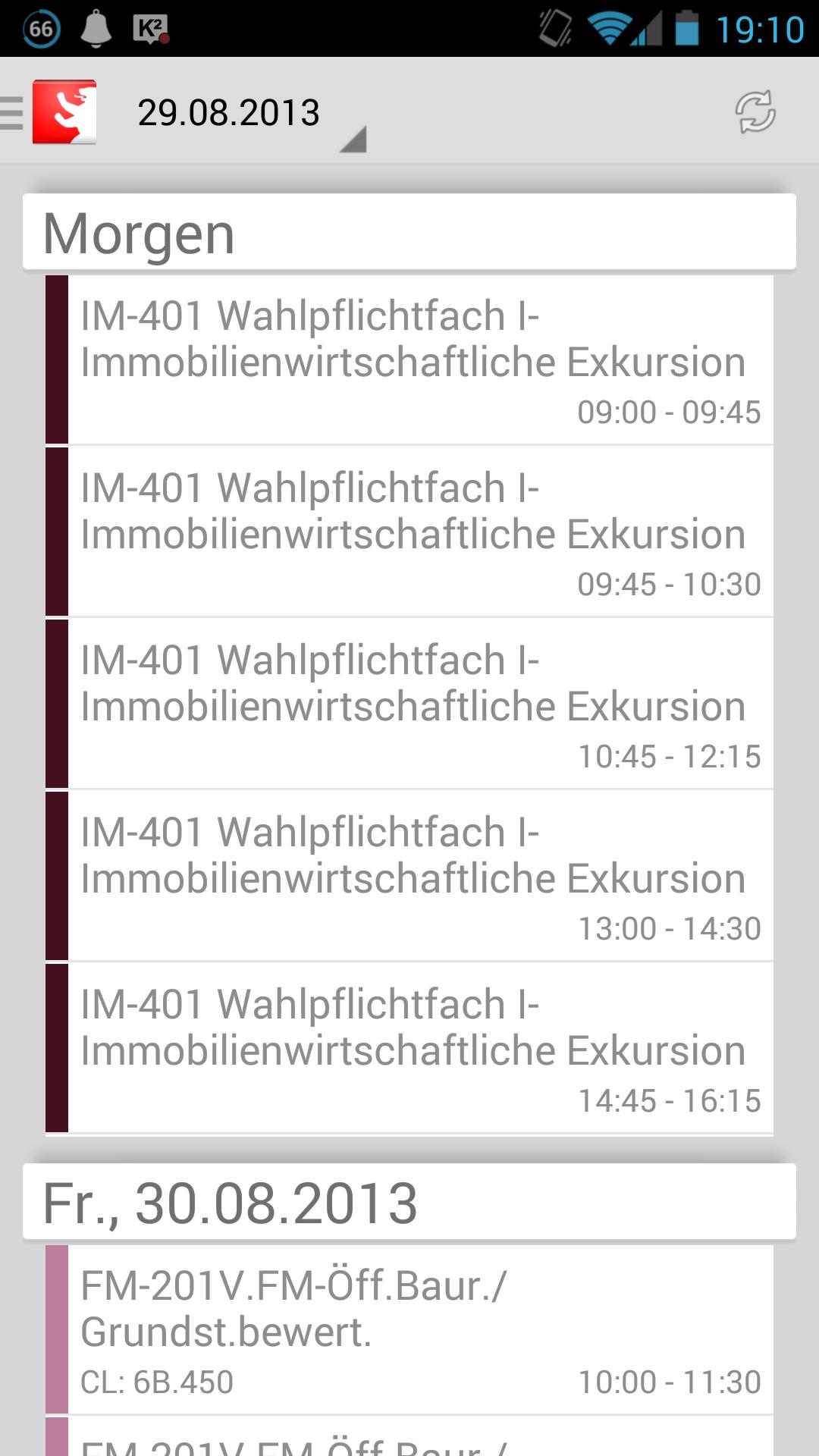Expand the date selector triangle
The image size is (819, 1456).
(353, 140)
